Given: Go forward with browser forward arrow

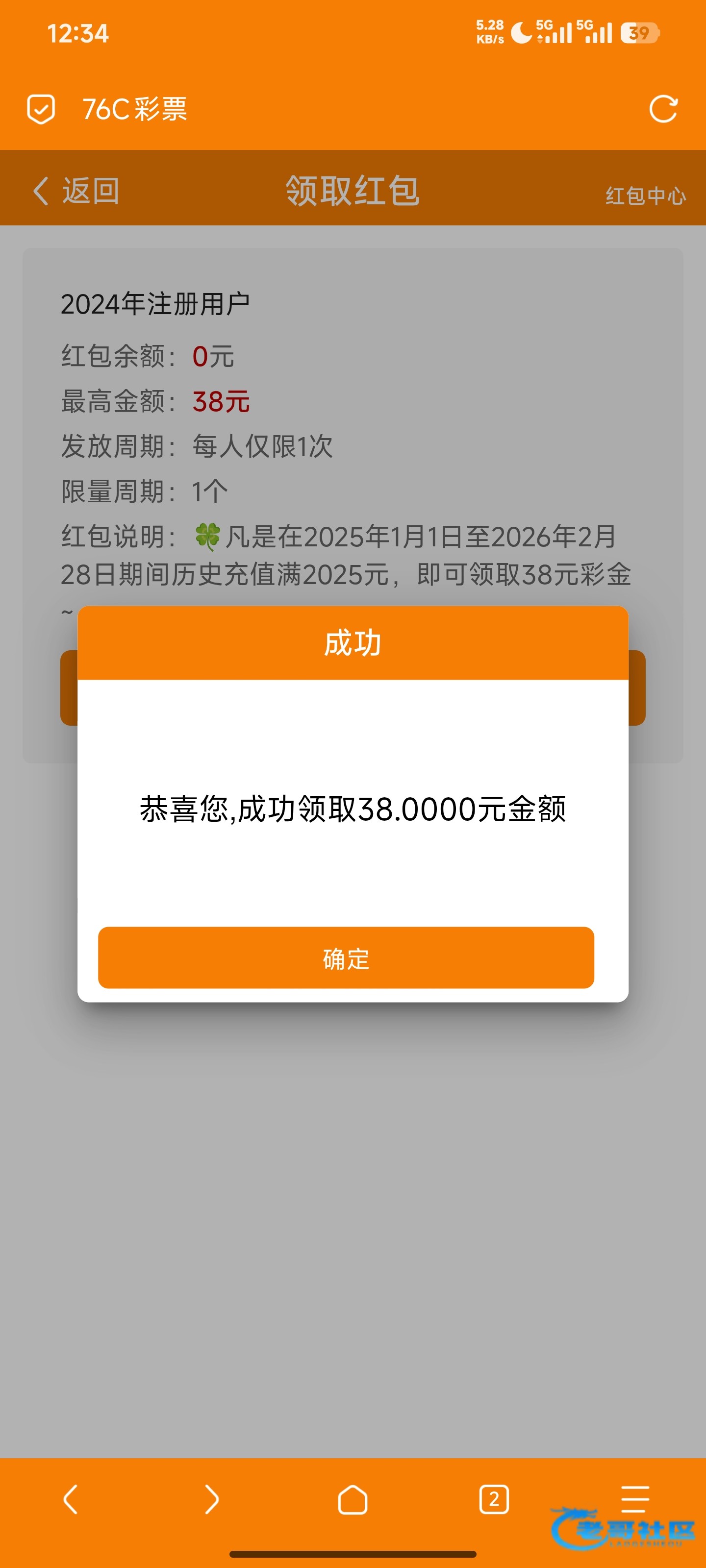Looking at the screenshot, I should click(211, 1499).
